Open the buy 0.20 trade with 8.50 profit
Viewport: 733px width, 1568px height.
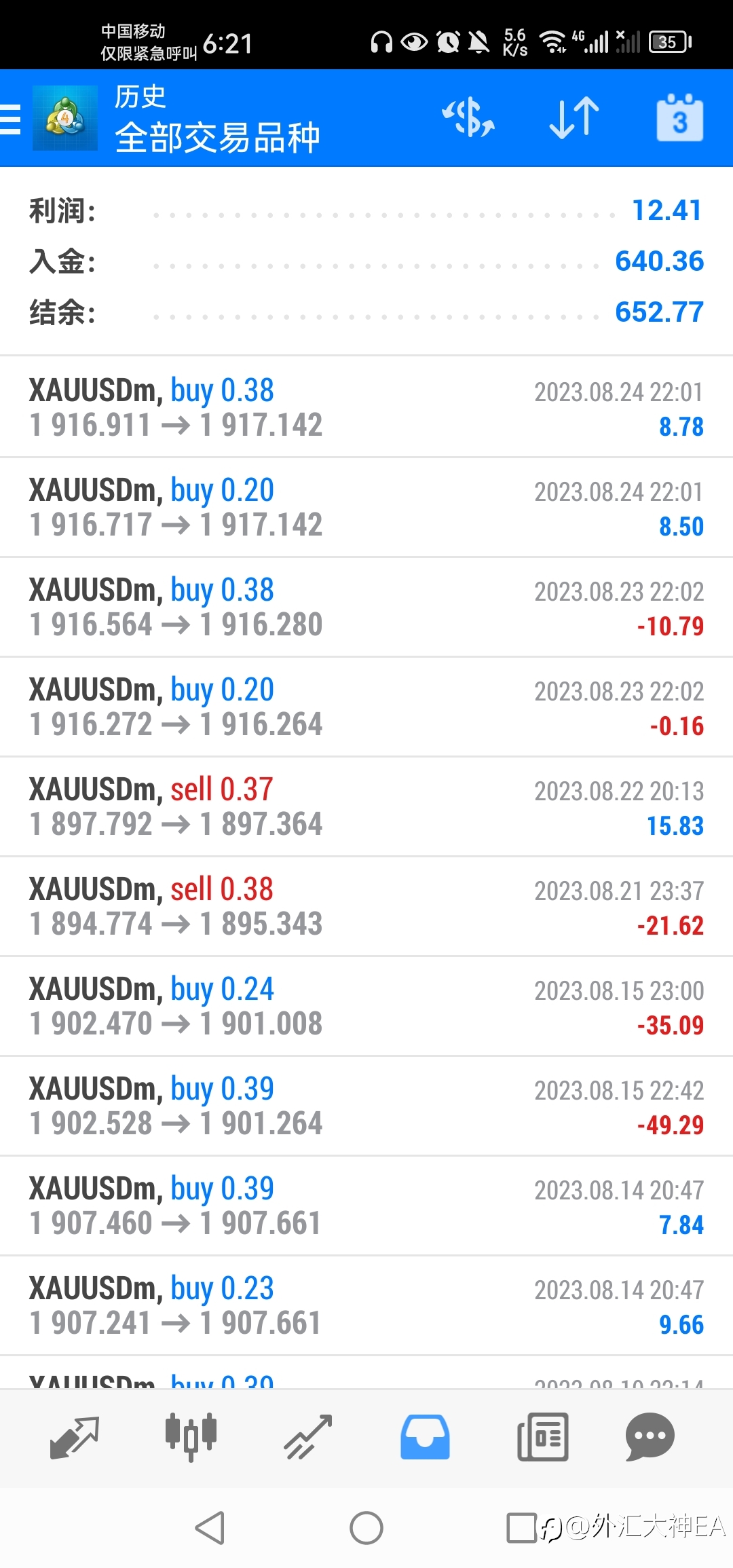click(366, 507)
